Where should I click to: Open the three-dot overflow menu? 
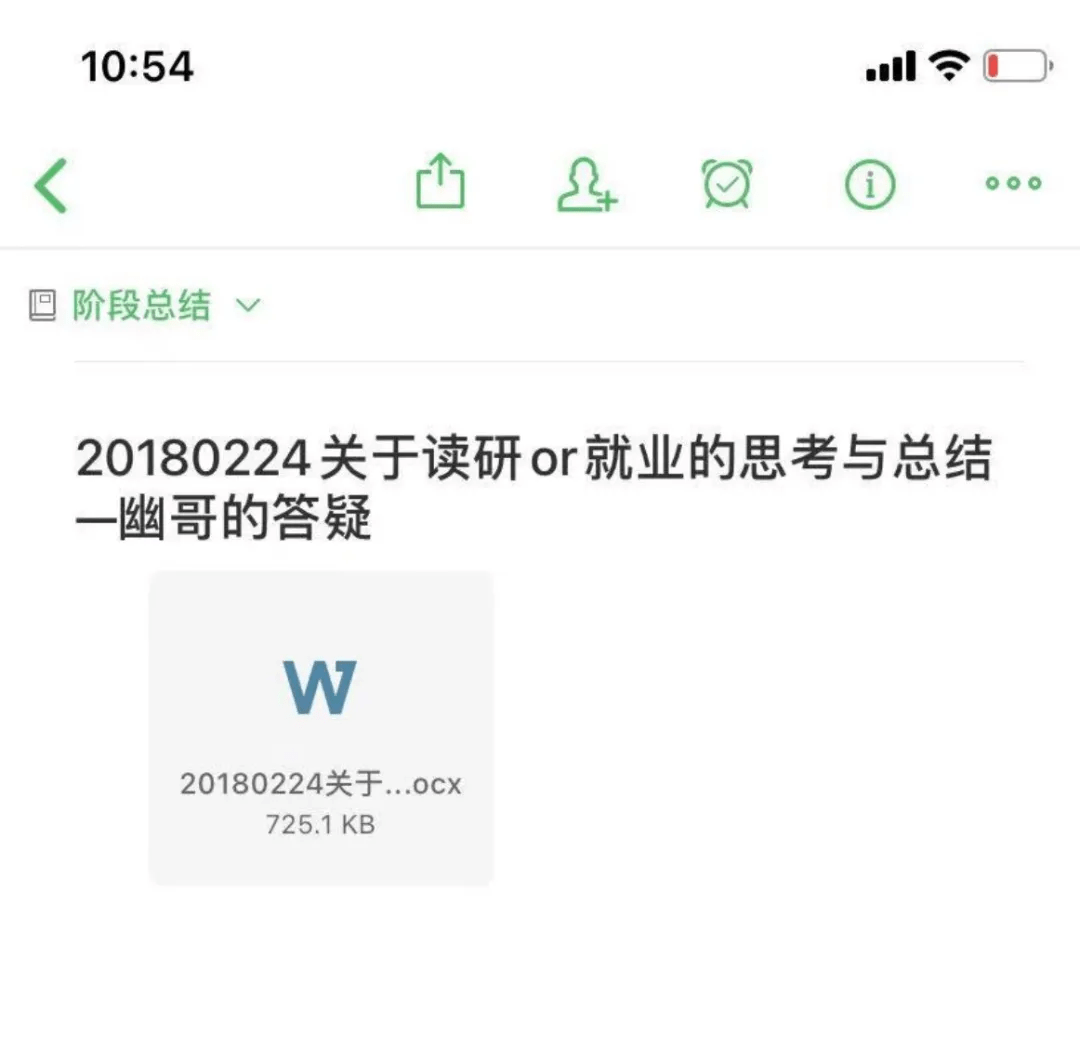point(1012,184)
